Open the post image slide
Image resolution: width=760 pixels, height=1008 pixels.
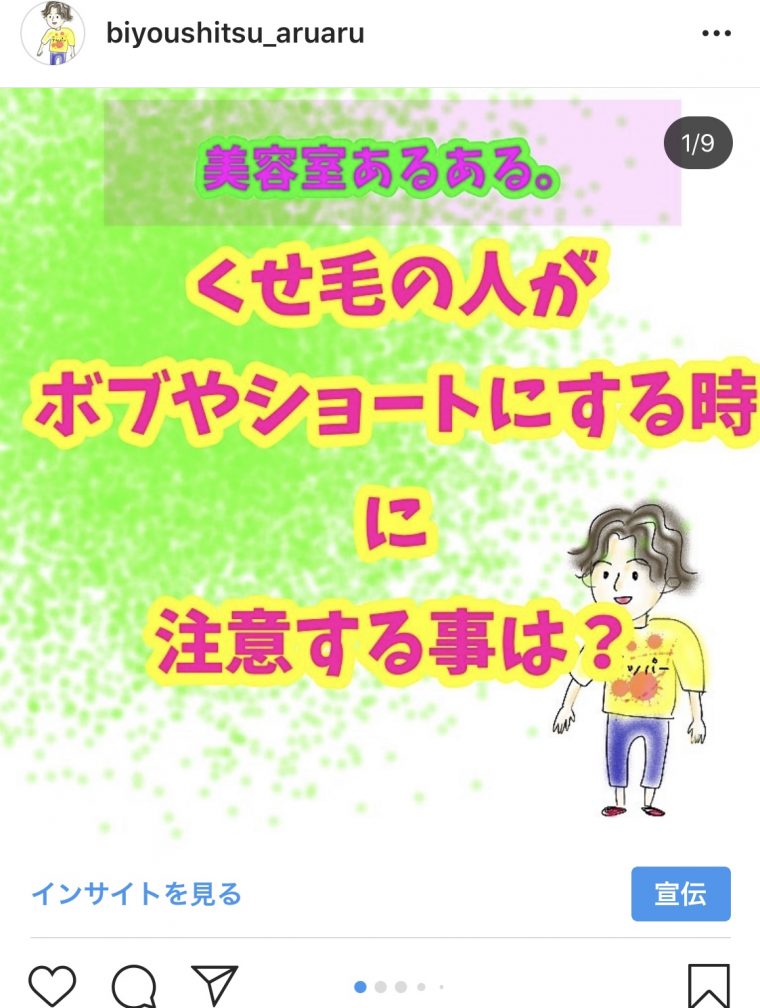coord(380,470)
